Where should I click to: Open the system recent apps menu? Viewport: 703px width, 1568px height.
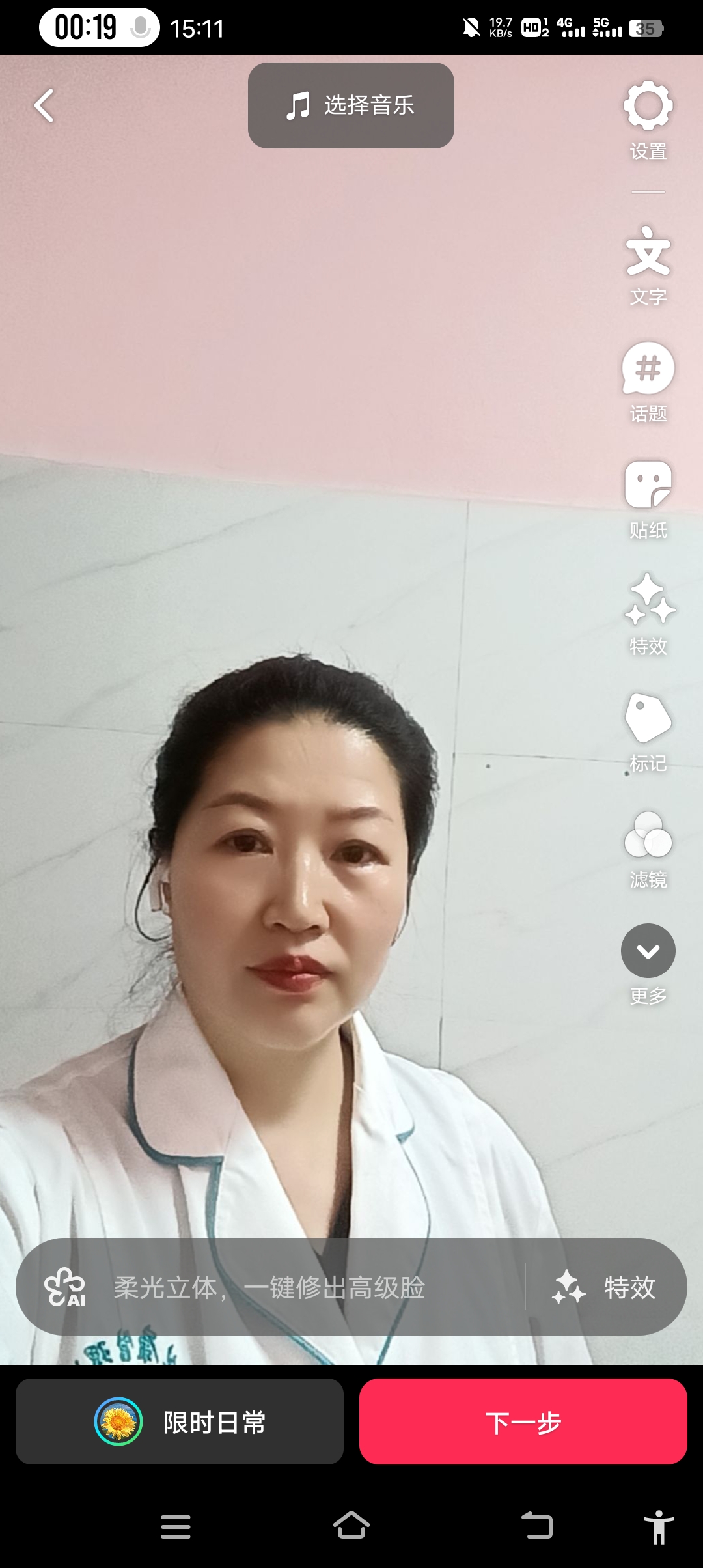(176, 1526)
